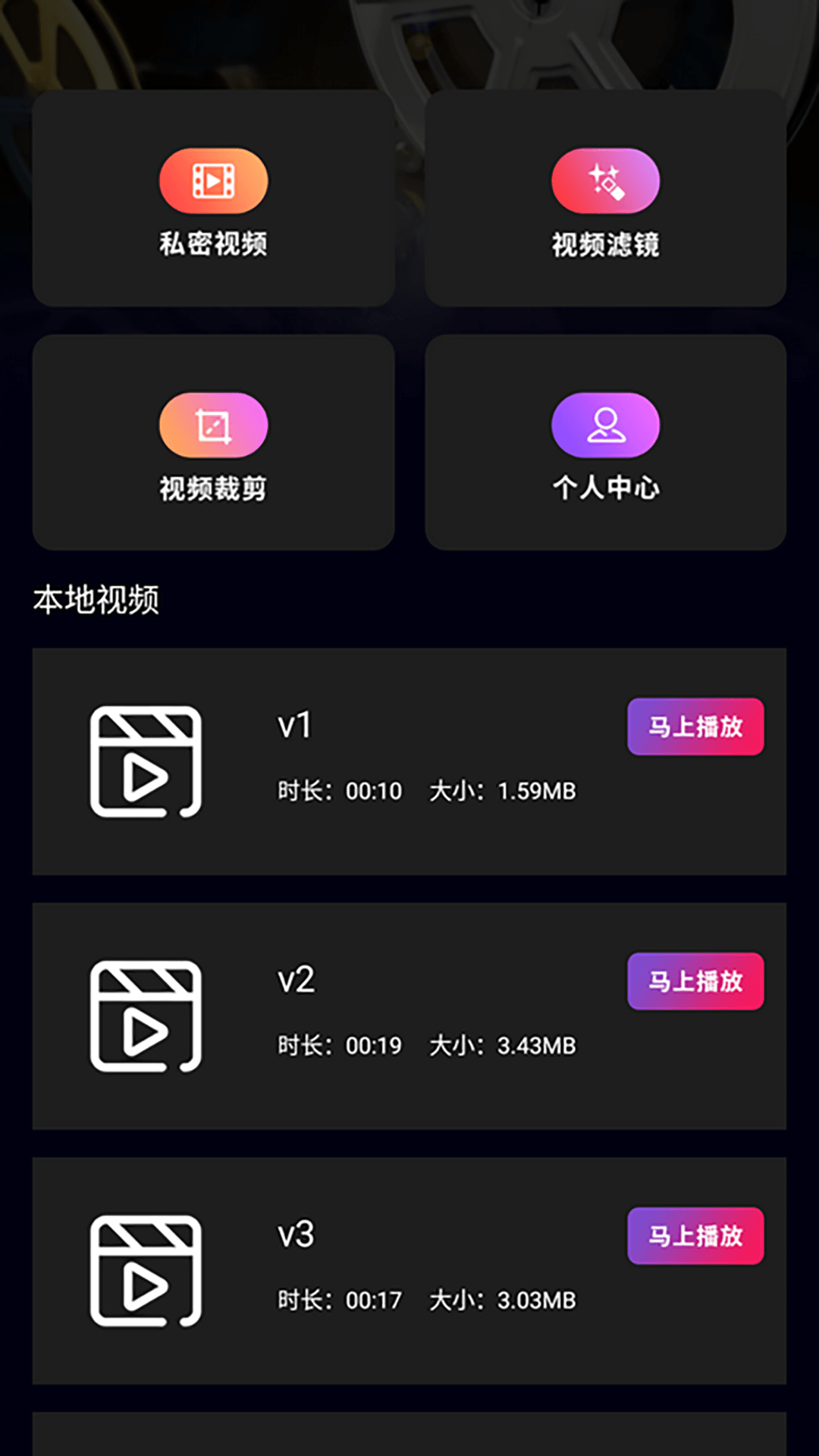Screen dimensions: 819x1456
Task: Play video v2 with 马上播放
Action: click(695, 981)
